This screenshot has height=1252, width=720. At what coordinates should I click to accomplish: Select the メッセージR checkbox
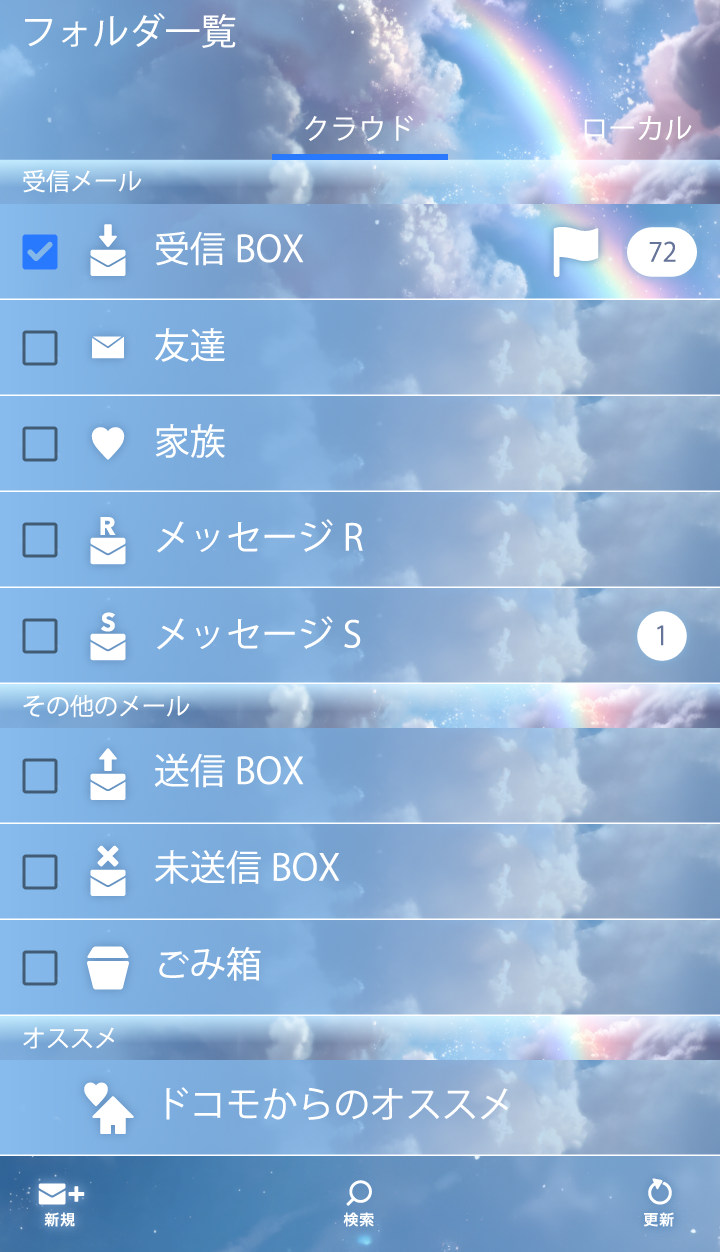click(40, 539)
